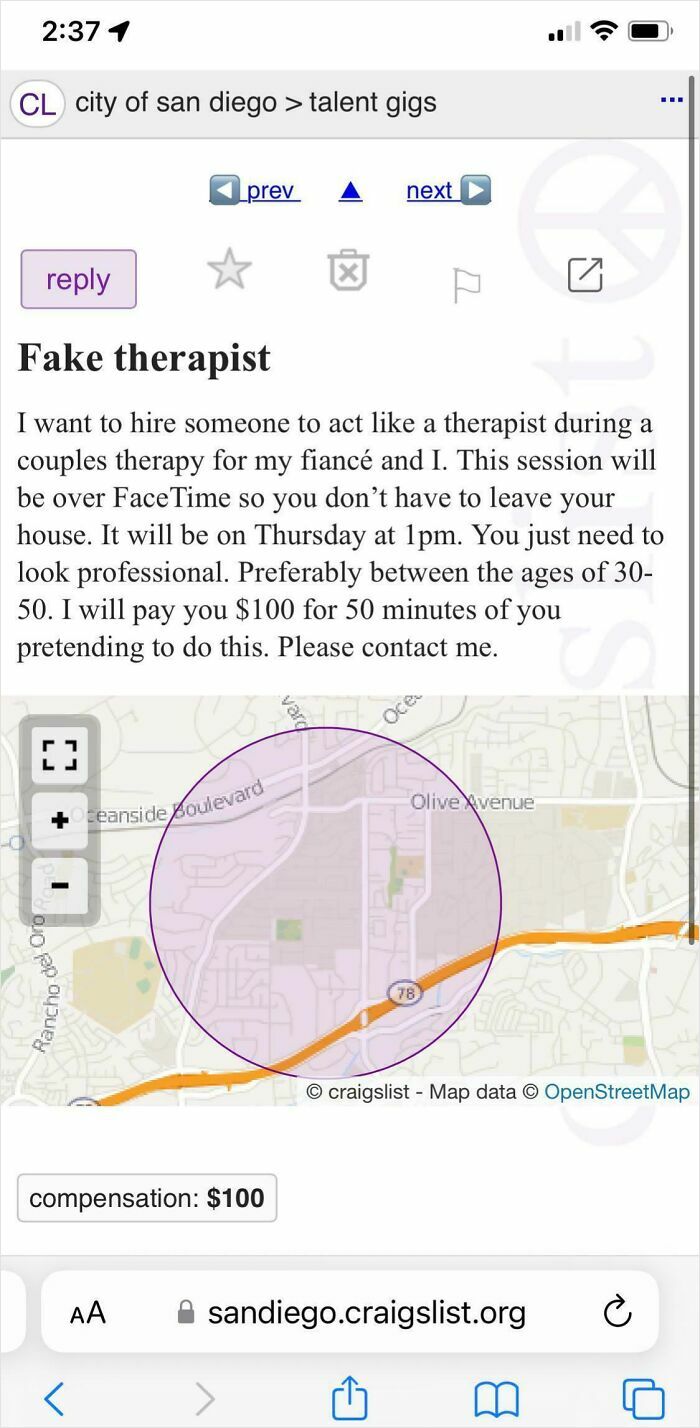Go to the prev posting
700x1428 pixels.
click(255, 190)
